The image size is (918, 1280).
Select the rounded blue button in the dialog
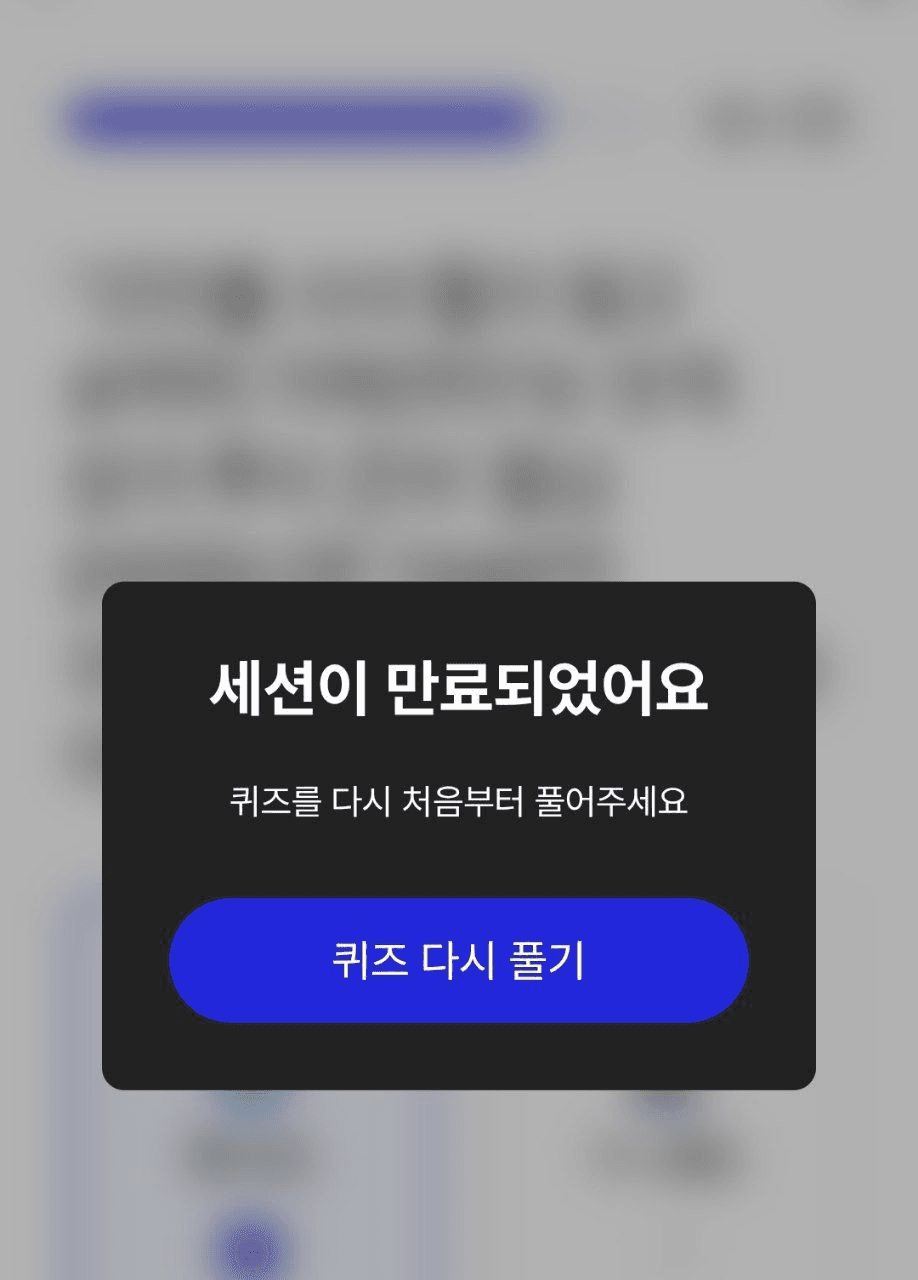point(458,959)
